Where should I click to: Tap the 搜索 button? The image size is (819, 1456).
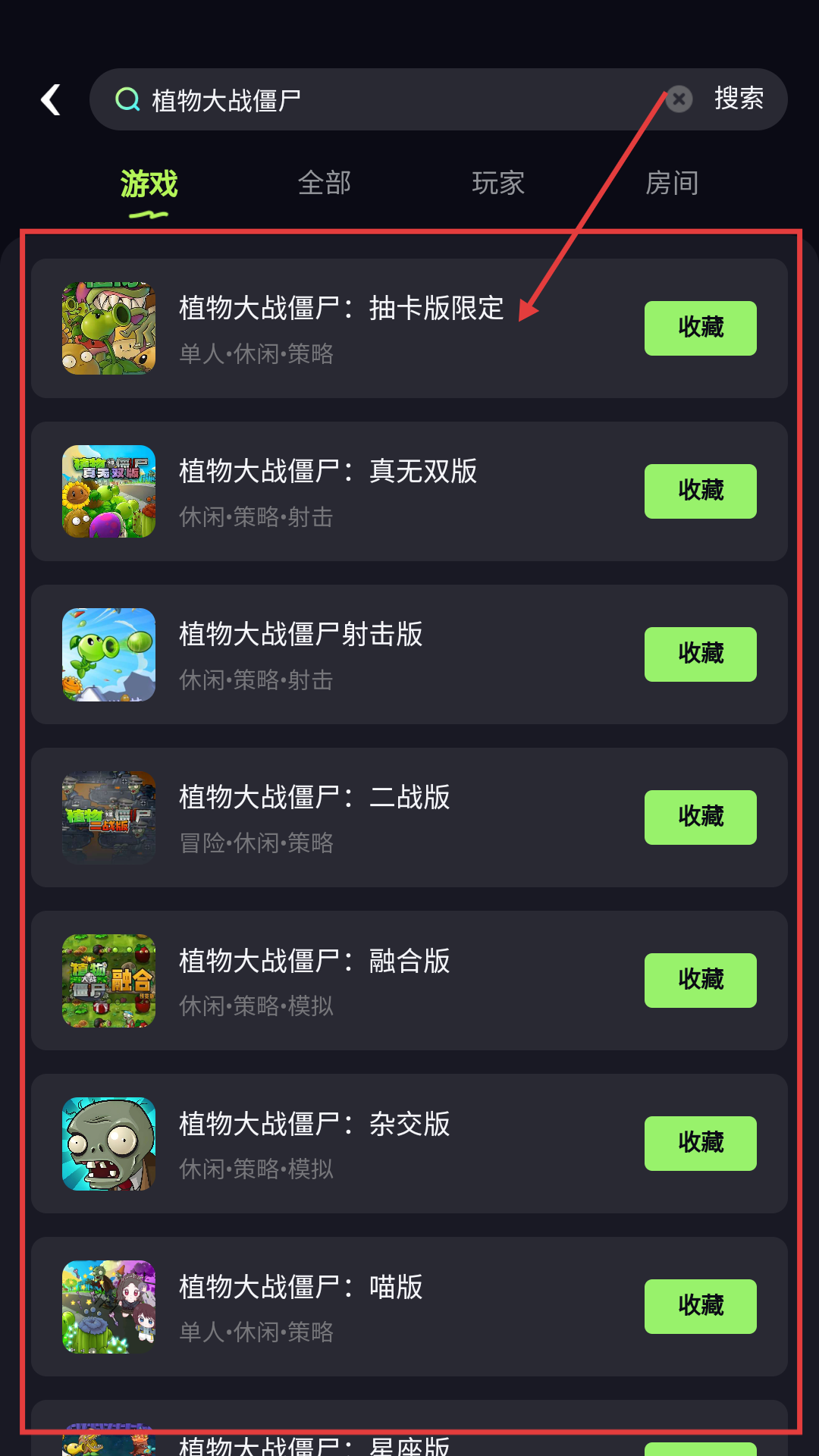pyautogui.click(x=739, y=99)
